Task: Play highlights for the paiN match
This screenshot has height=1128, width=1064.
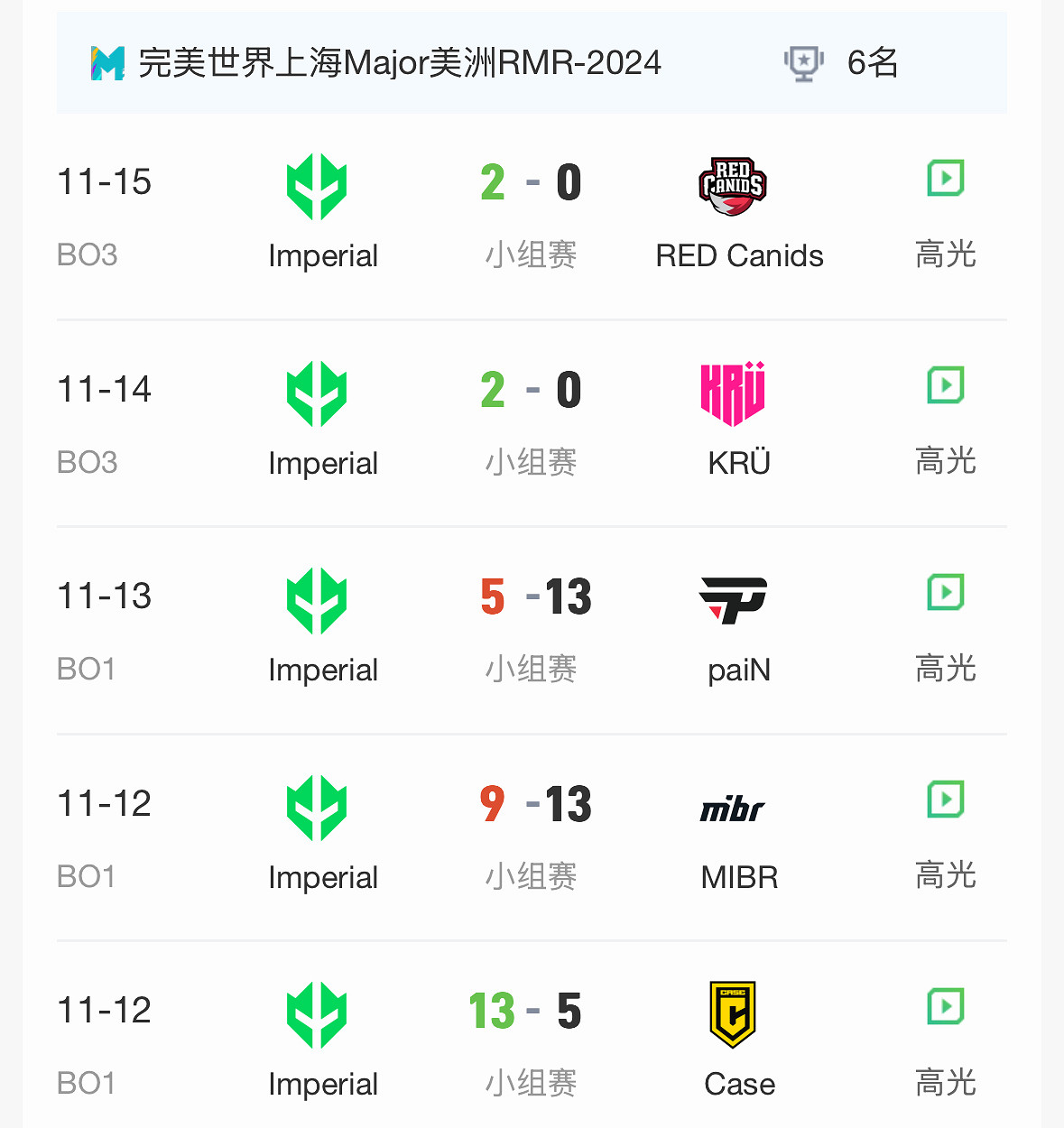Action: point(945,593)
